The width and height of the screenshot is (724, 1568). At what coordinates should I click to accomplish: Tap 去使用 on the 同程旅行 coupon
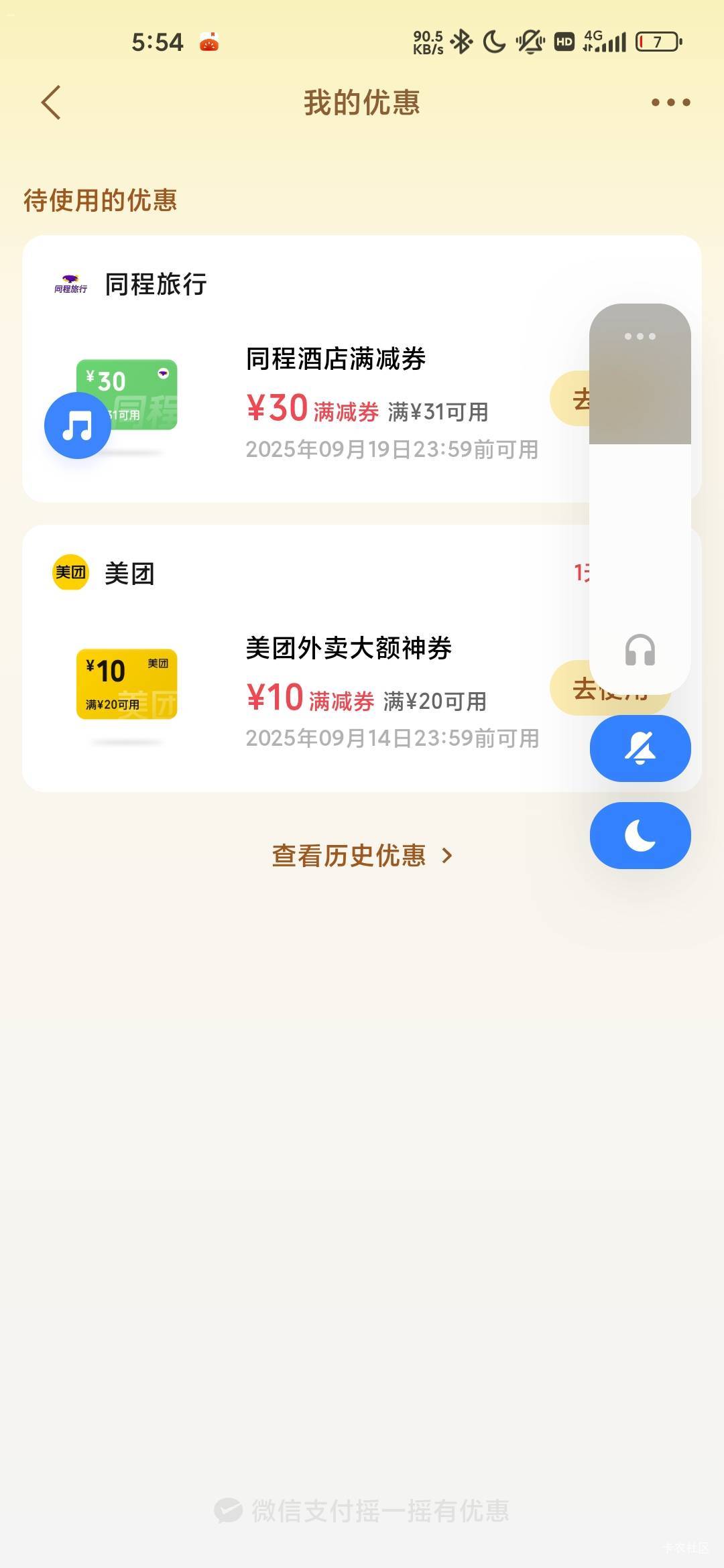[570, 399]
